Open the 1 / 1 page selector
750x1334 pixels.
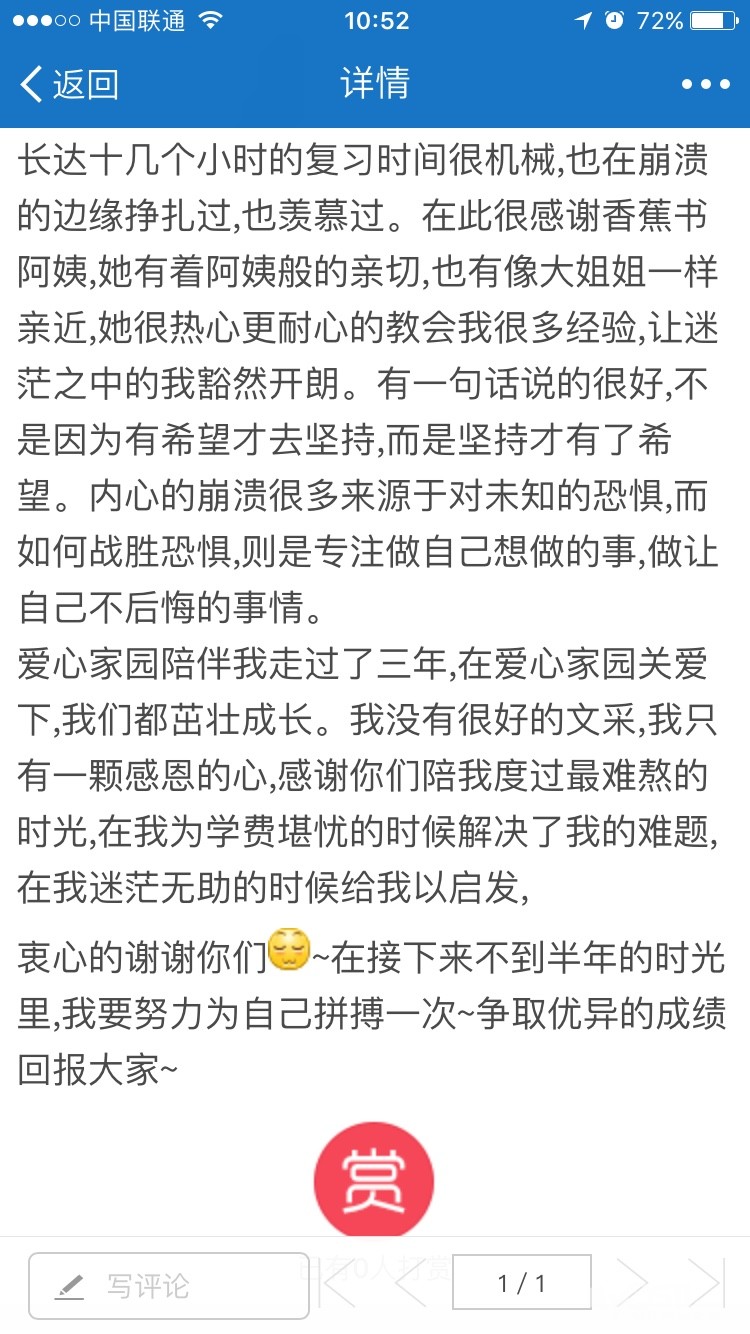pyautogui.click(x=522, y=1283)
